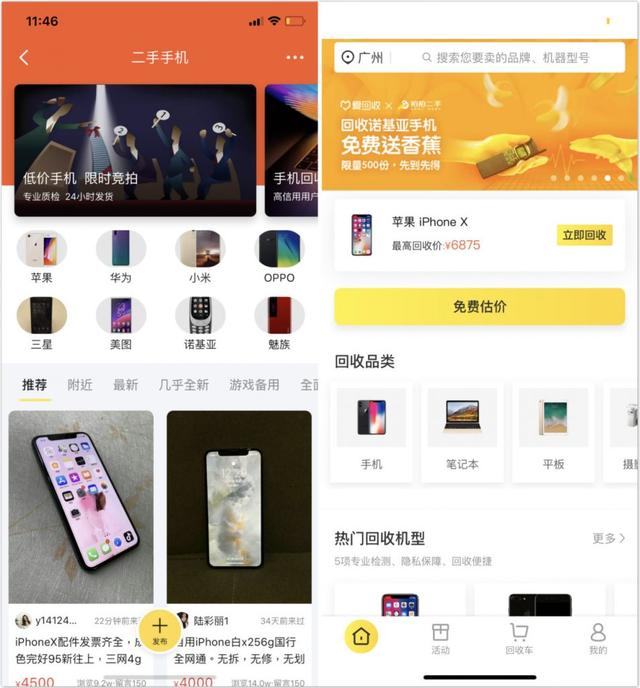Switch to the 回收车 tab

[518, 638]
